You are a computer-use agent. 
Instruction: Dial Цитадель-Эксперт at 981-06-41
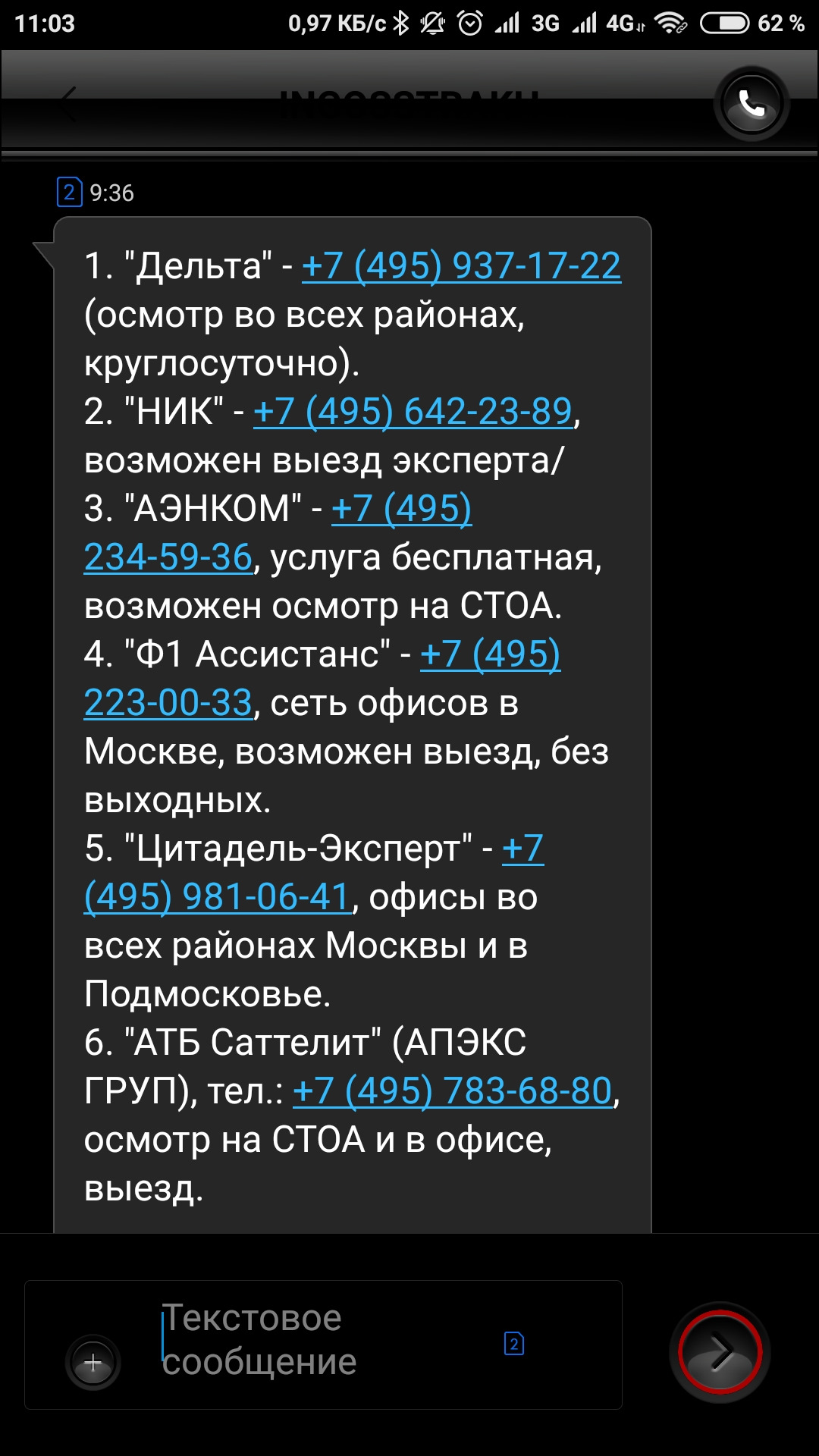[218, 897]
